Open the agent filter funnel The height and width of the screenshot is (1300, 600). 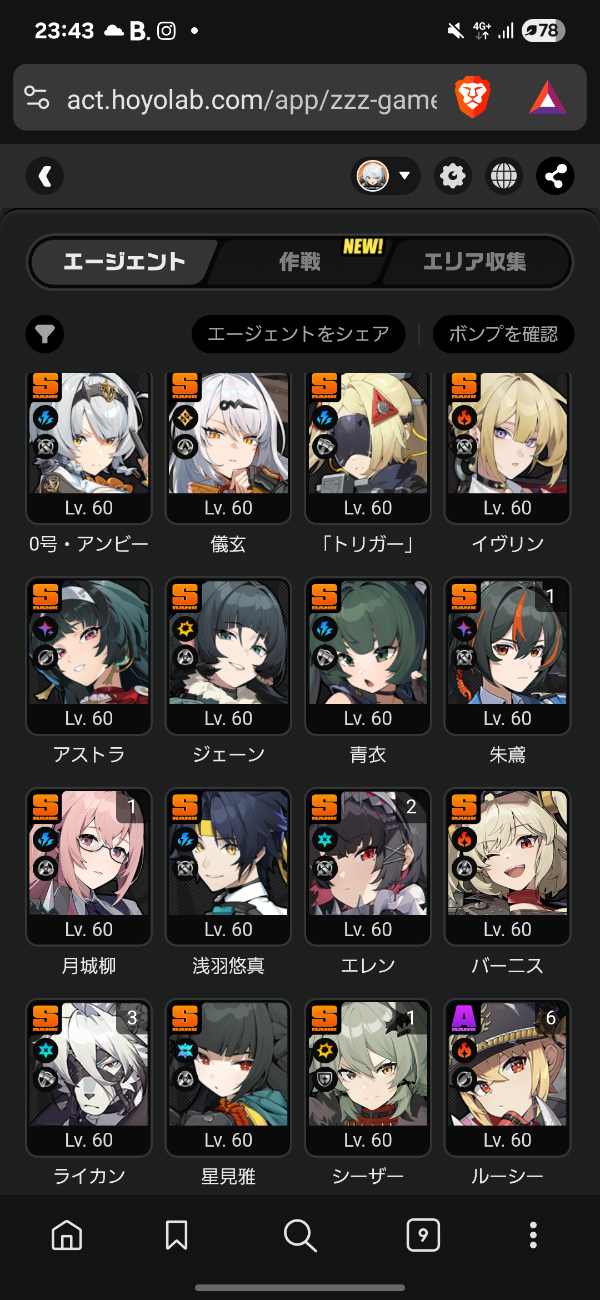[x=45, y=334]
